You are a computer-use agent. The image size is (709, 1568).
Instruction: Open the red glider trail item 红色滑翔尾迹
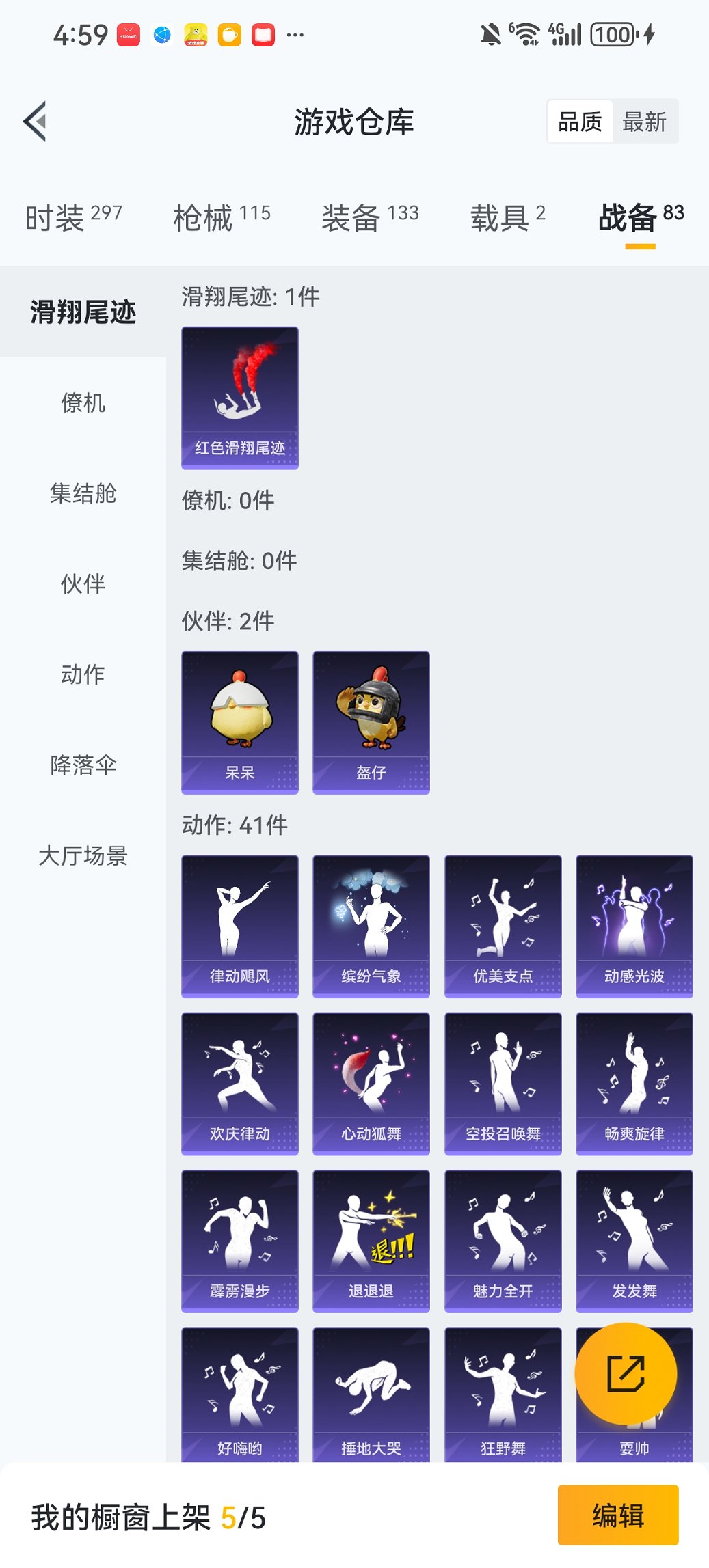tap(239, 398)
